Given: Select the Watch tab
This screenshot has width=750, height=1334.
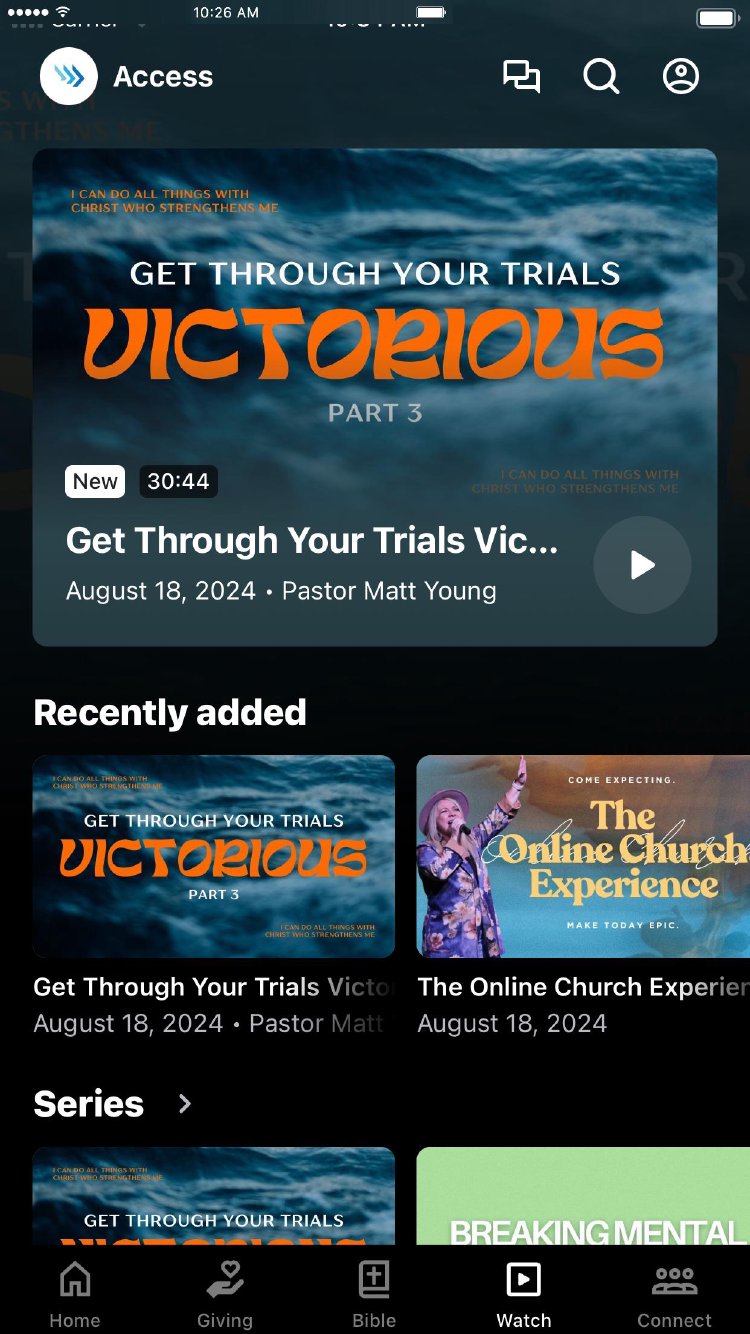Looking at the screenshot, I should click(524, 1295).
